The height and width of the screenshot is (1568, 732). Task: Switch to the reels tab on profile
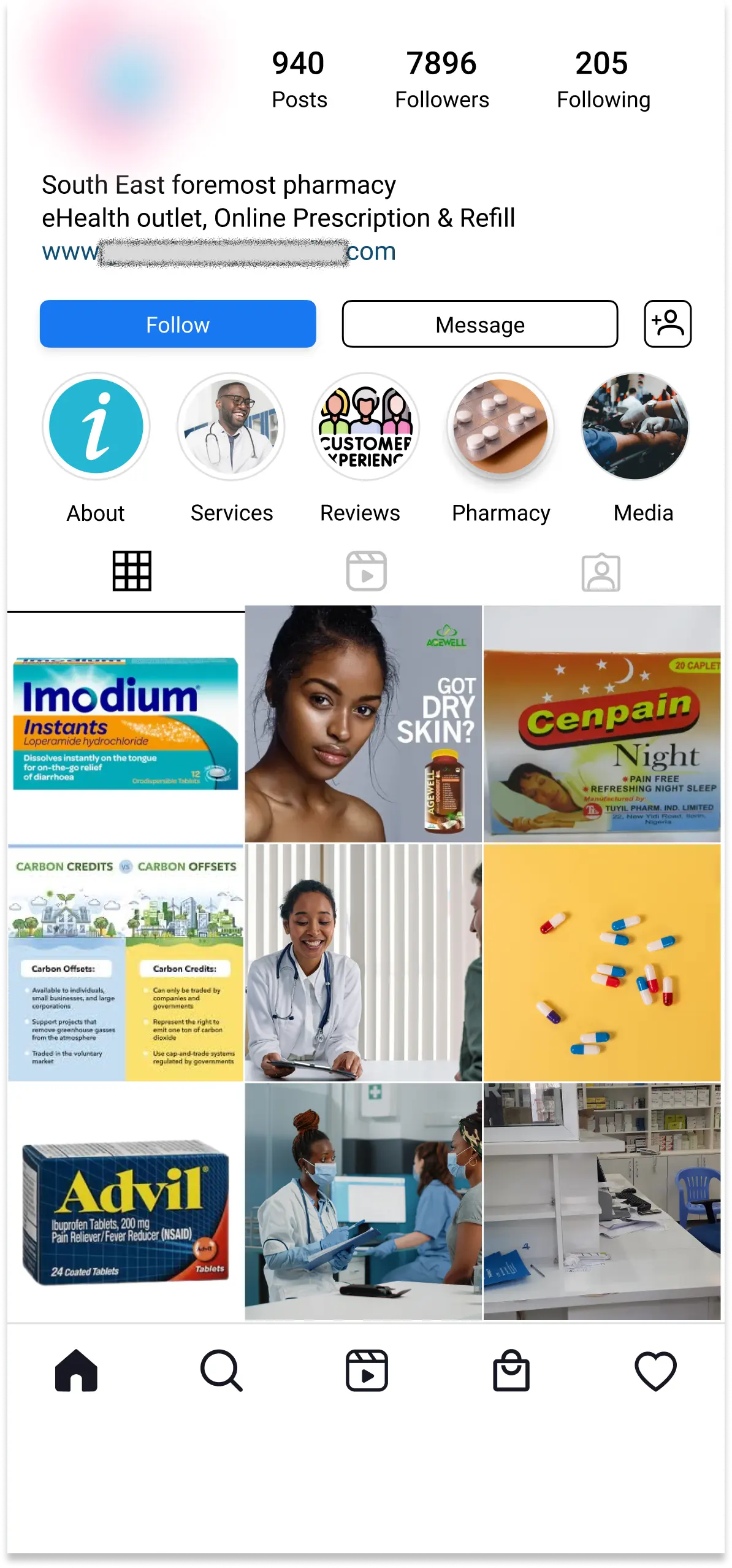pos(366,571)
